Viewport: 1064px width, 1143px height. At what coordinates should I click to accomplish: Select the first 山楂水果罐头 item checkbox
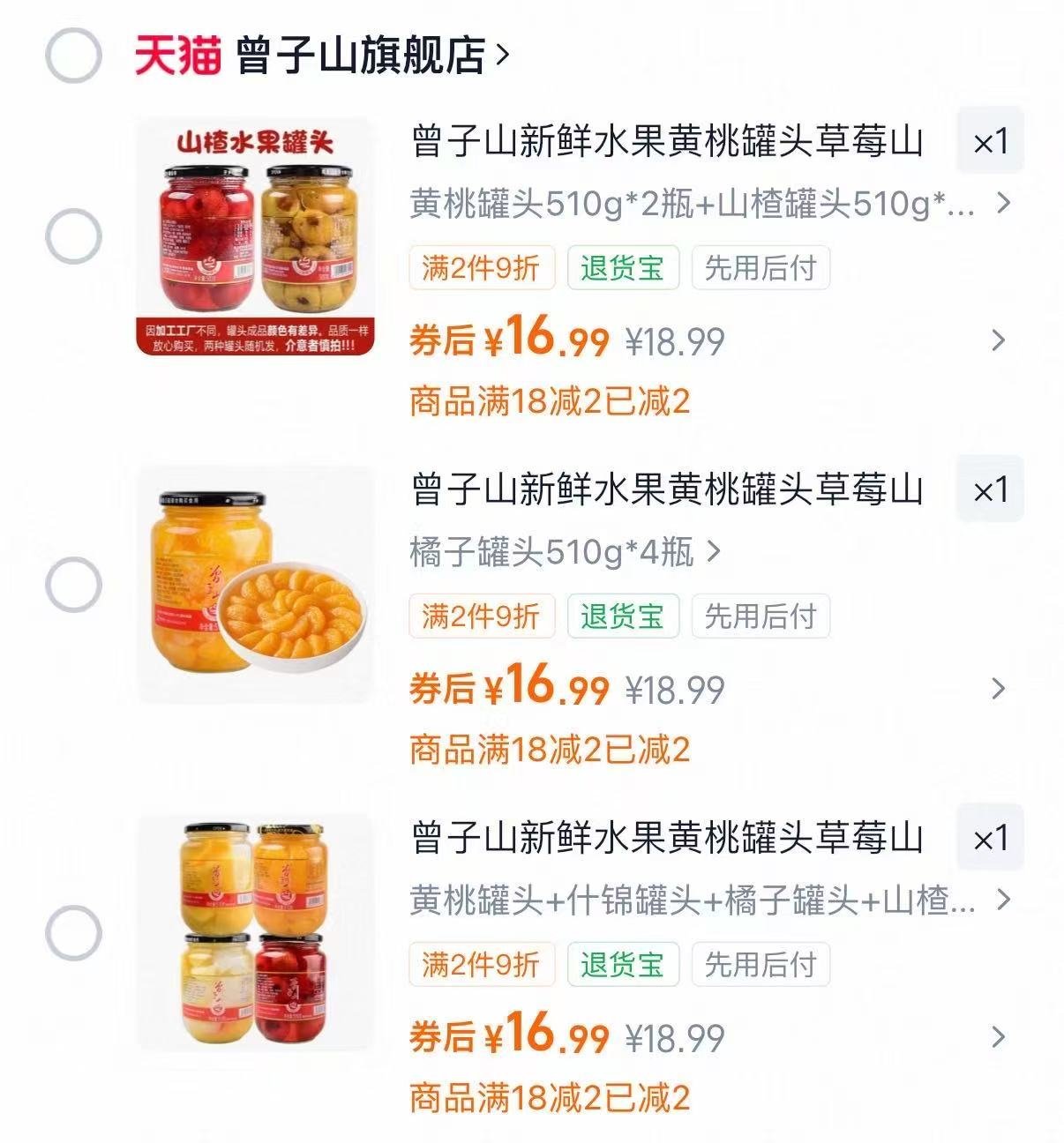click(77, 235)
